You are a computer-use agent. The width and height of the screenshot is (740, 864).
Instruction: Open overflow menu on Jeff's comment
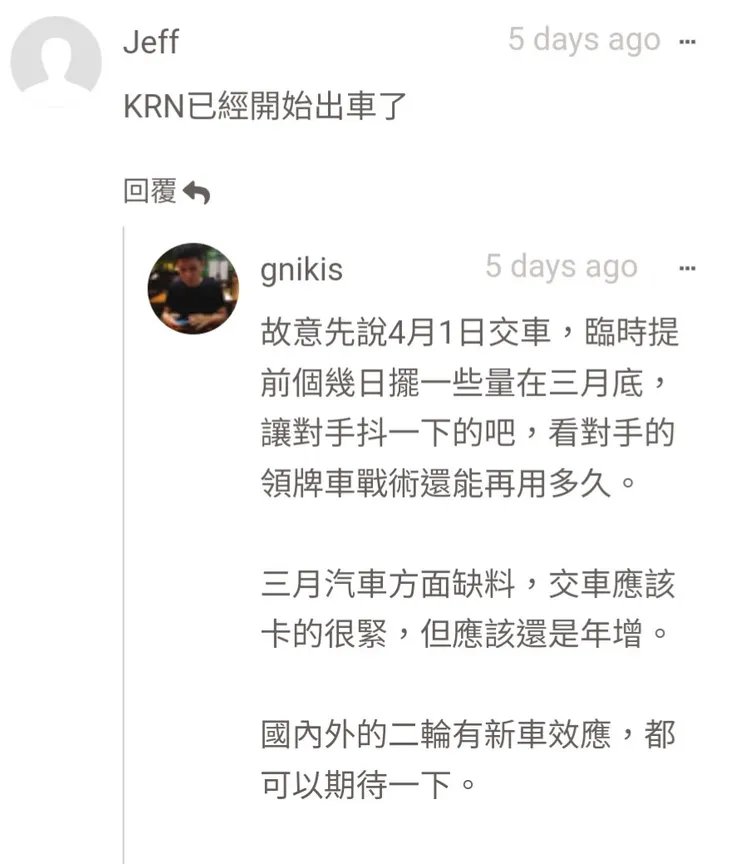tap(687, 43)
